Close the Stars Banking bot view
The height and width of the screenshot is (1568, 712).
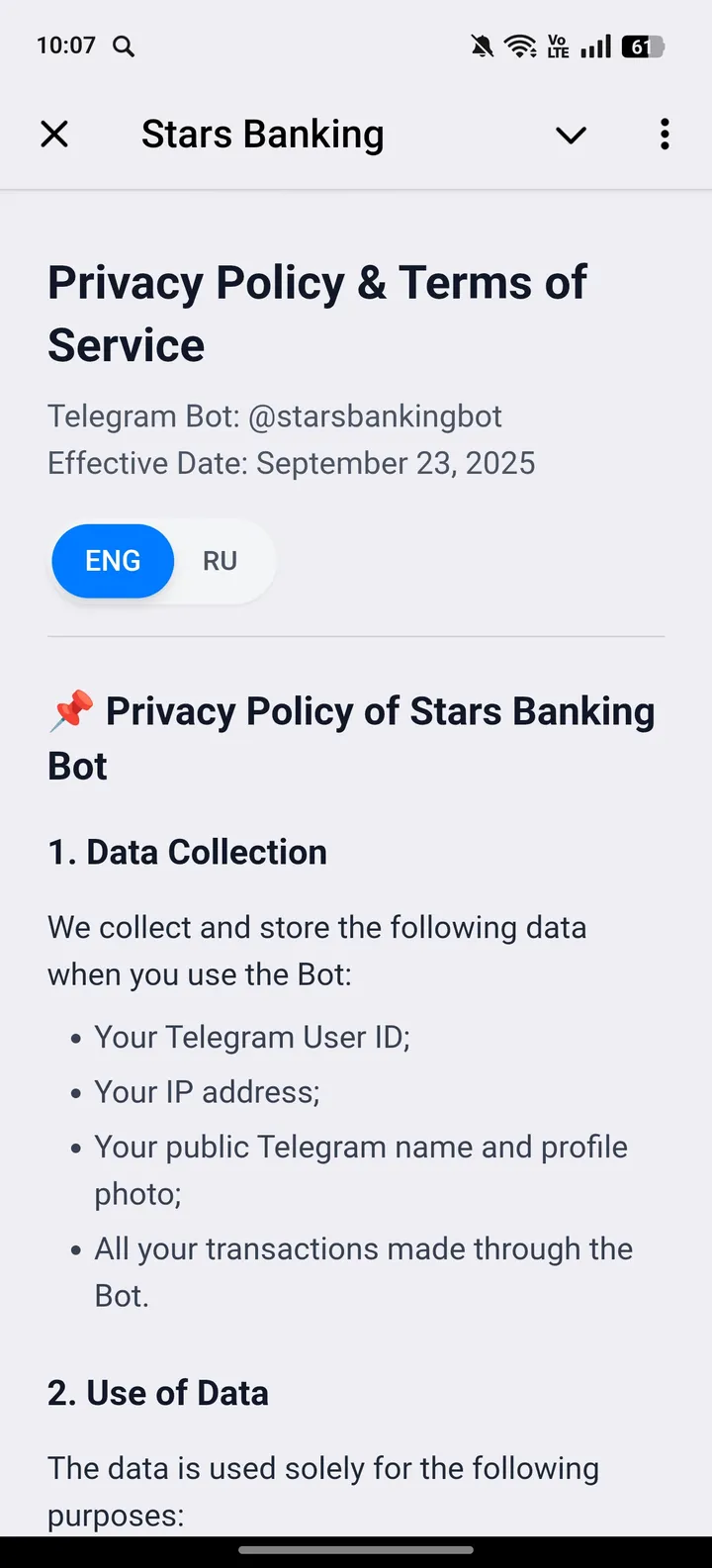click(x=54, y=134)
